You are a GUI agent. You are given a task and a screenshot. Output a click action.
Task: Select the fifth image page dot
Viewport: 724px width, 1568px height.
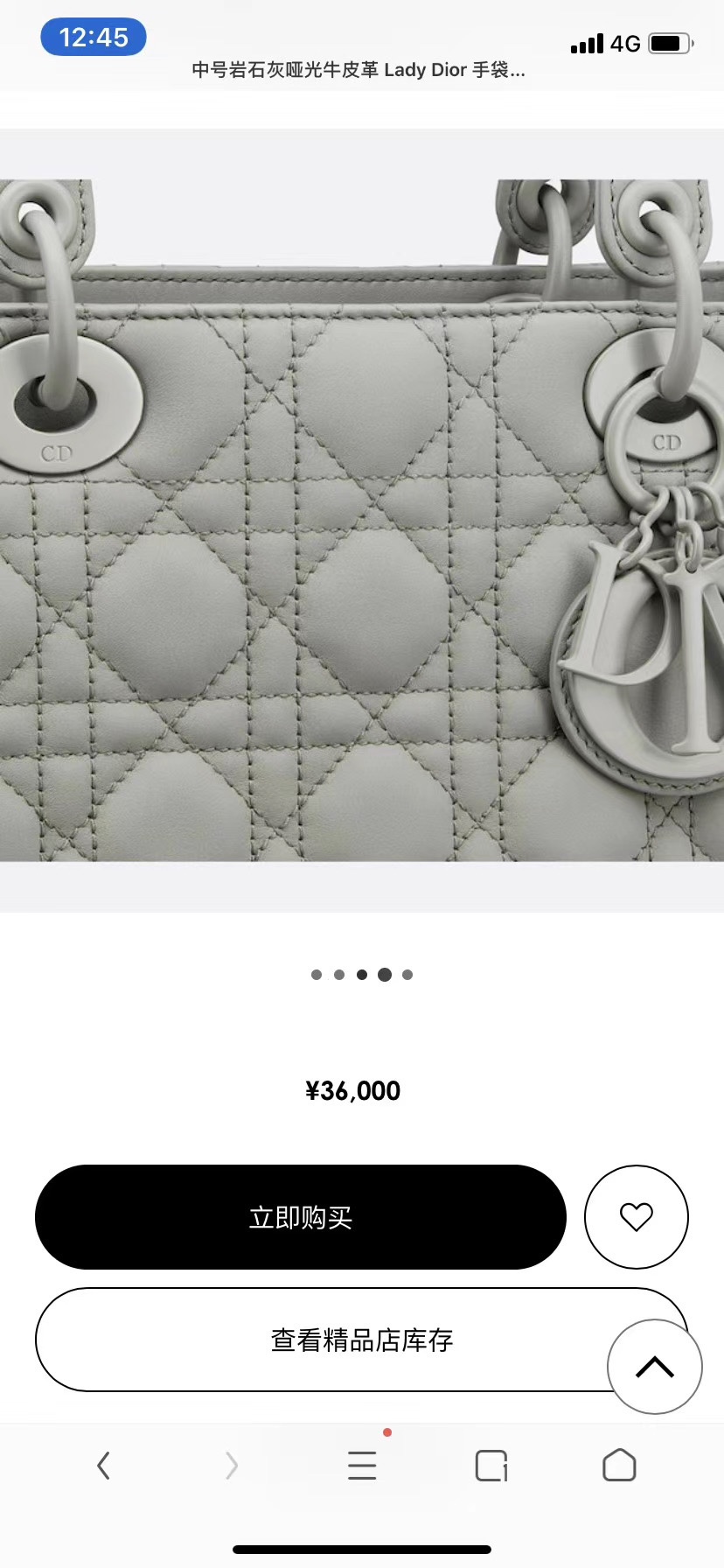point(407,975)
